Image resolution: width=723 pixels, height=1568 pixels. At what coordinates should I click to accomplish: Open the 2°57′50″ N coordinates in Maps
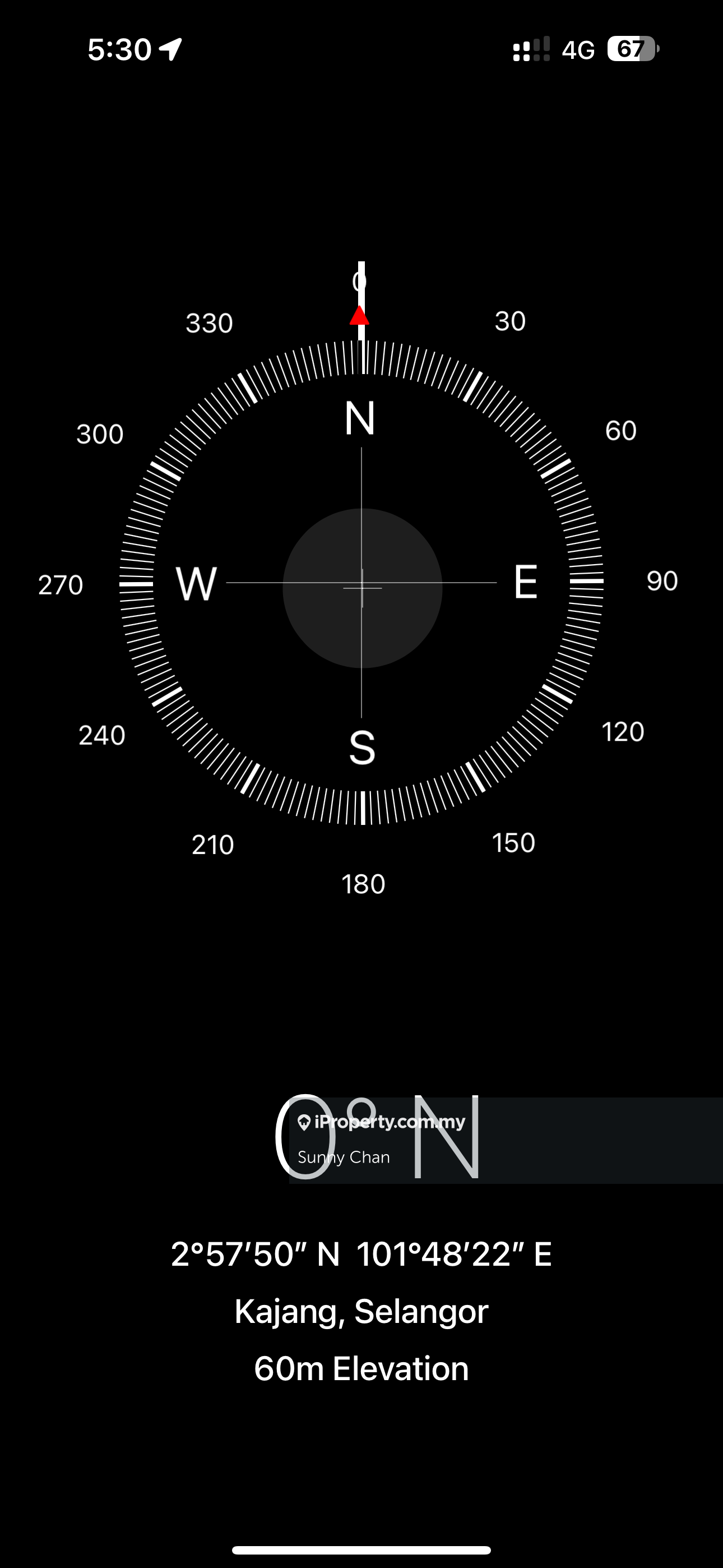361,1254
